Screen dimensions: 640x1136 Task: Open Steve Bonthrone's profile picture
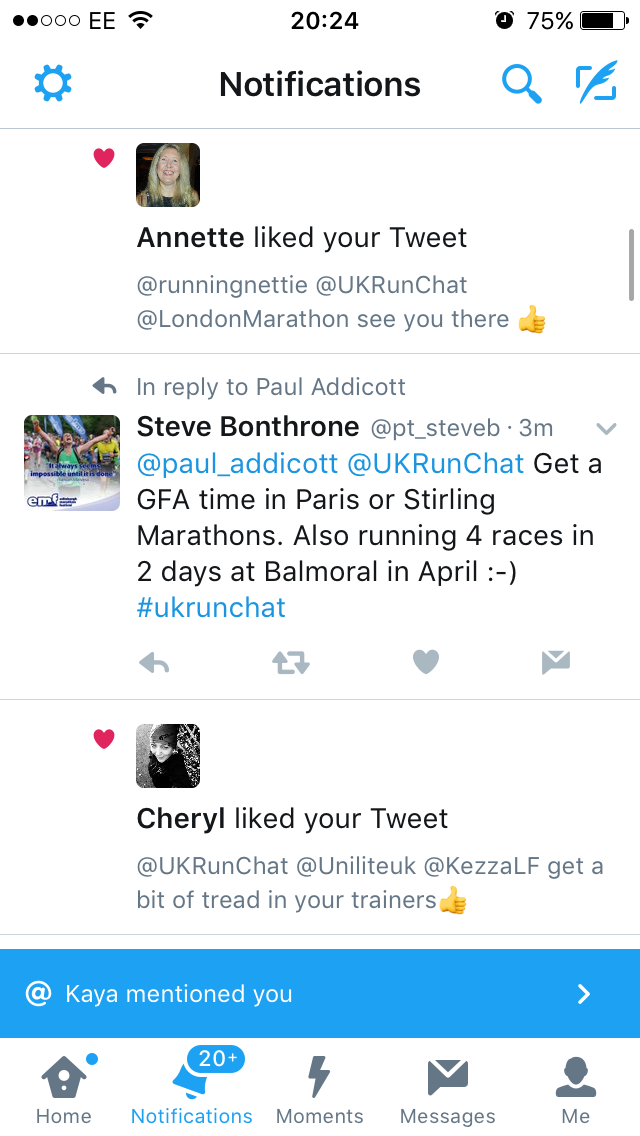[x=72, y=463]
